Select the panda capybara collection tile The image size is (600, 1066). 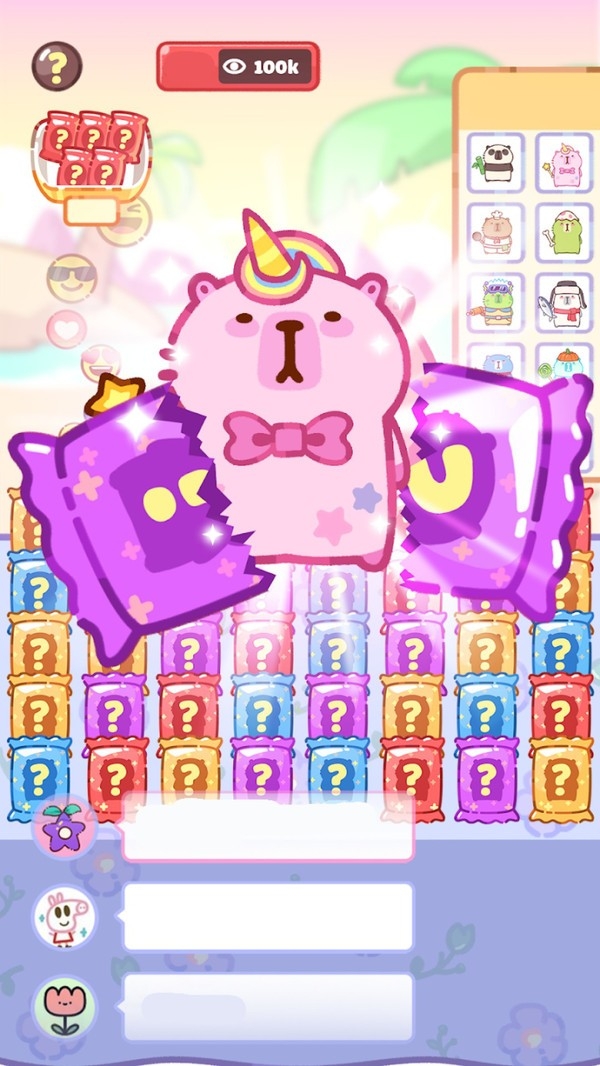(496, 163)
